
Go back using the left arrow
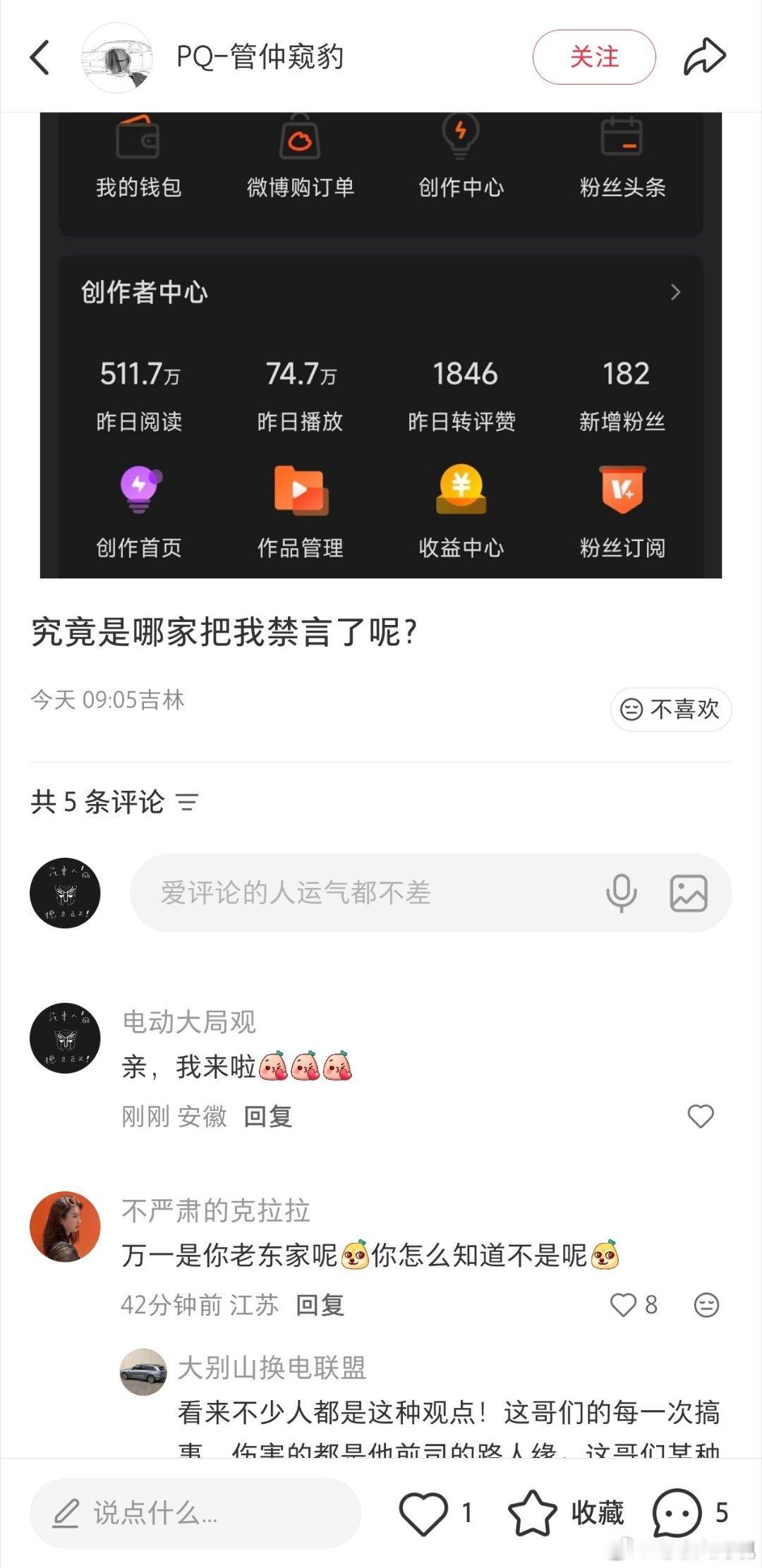coord(40,58)
